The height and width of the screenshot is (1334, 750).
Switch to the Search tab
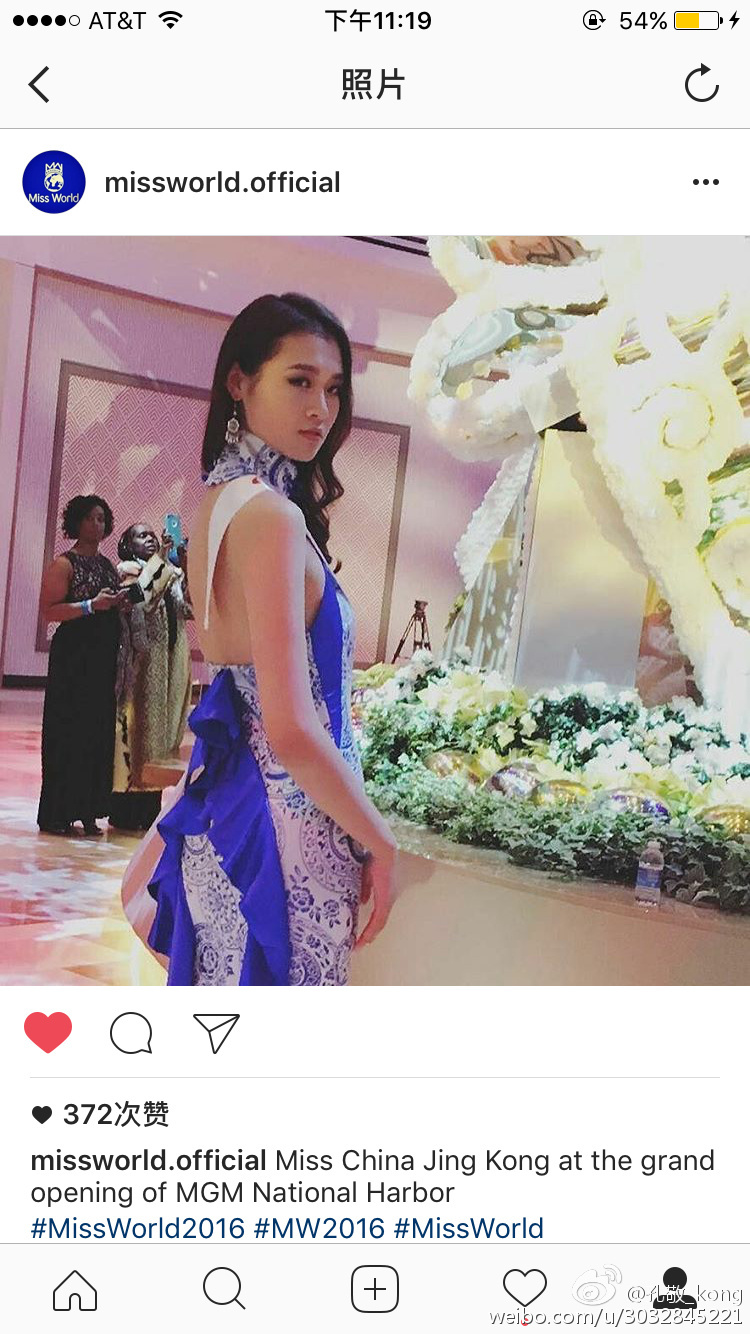pyautogui.click(x=224, y=1289)
